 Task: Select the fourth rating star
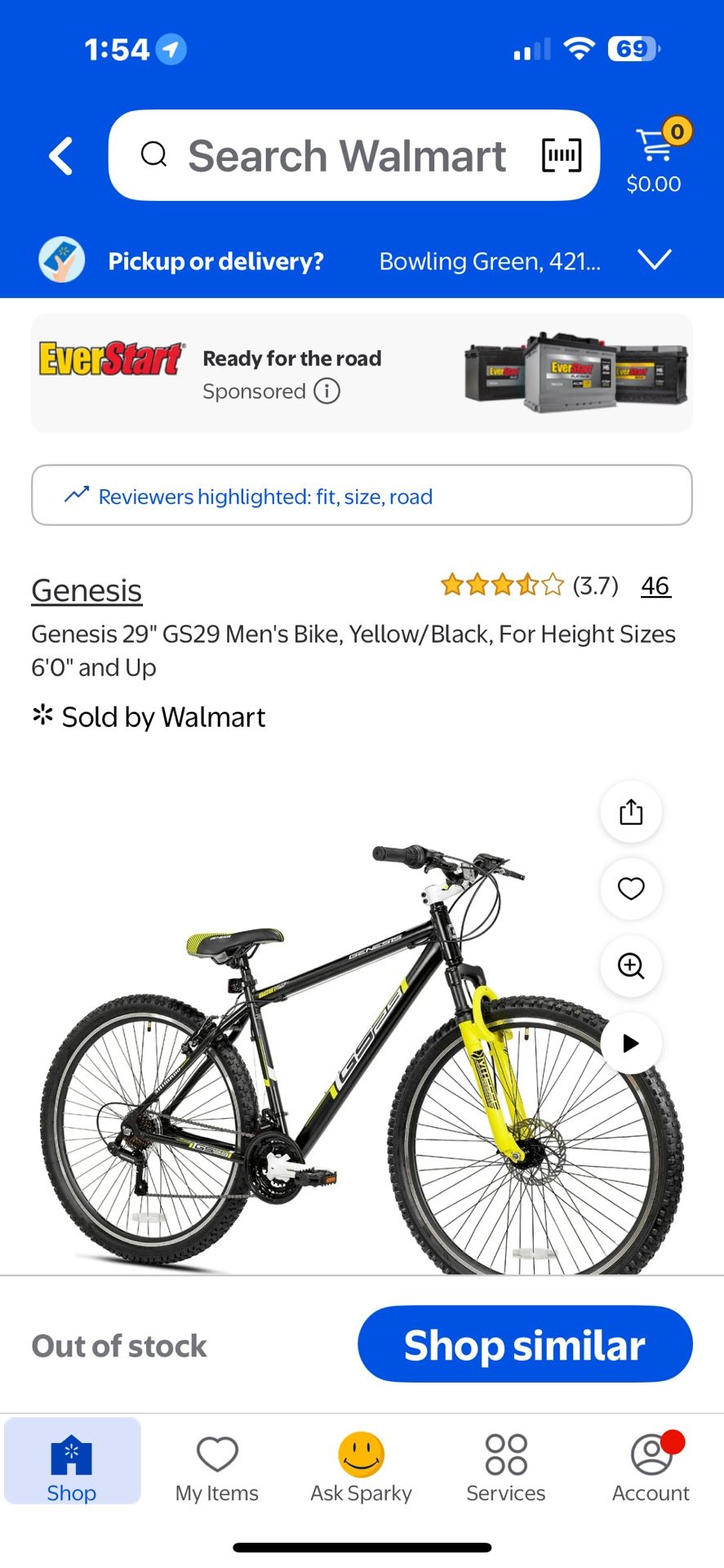pyautogui.click(x=527, y=586)
